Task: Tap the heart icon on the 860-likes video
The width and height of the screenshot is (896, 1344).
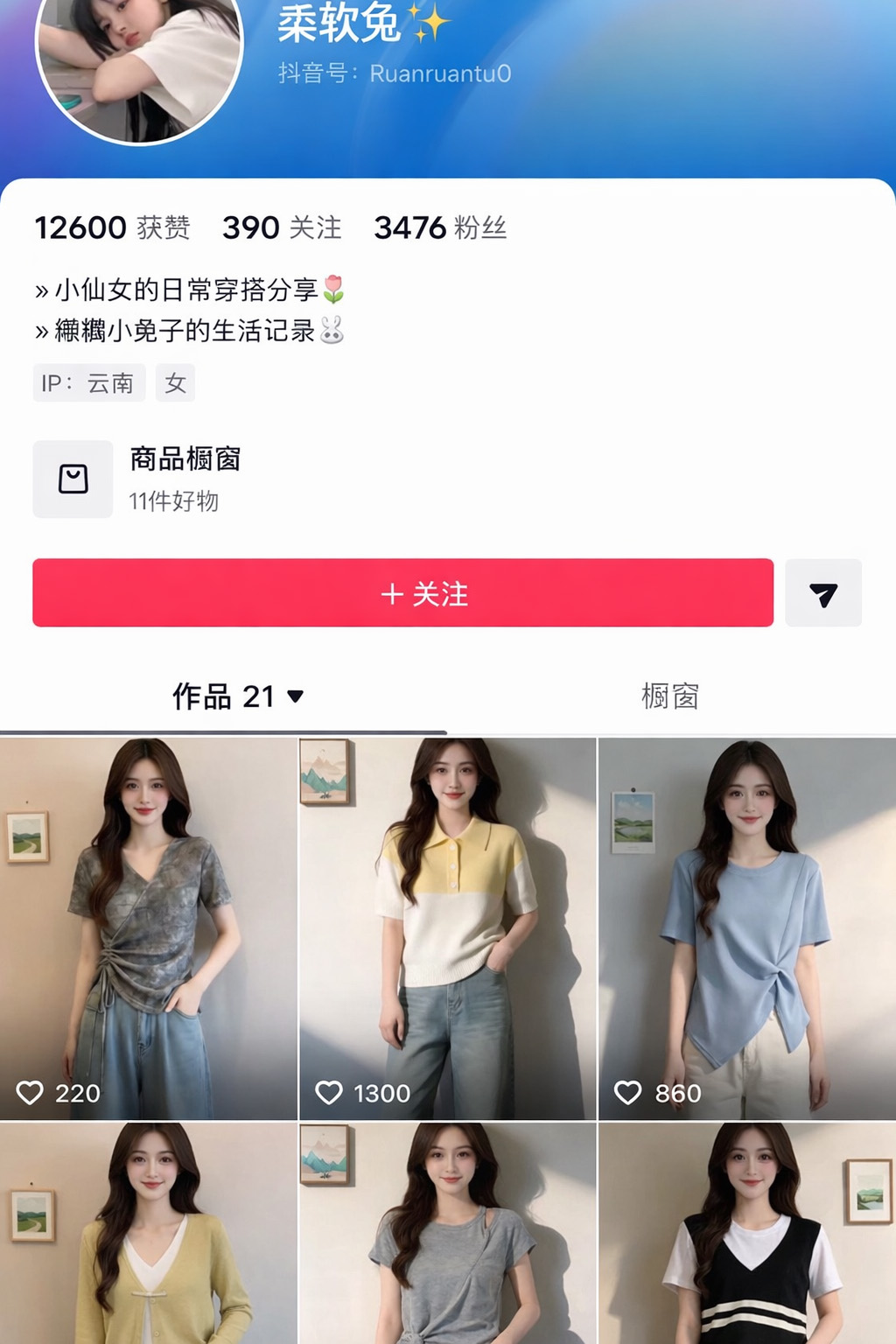Action: 628,1091
